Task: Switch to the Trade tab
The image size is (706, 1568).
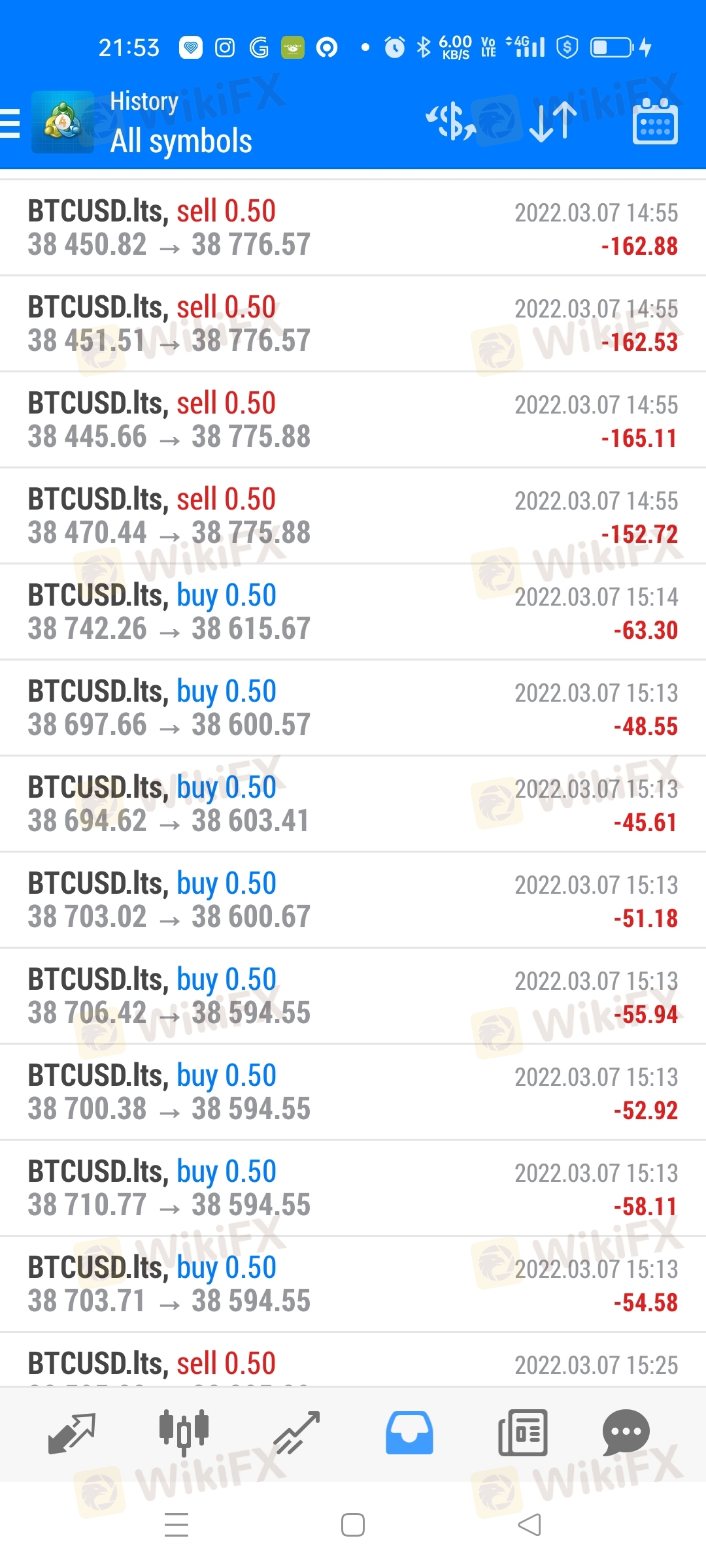Action: pyautogui.click(x=296, y=1433)
